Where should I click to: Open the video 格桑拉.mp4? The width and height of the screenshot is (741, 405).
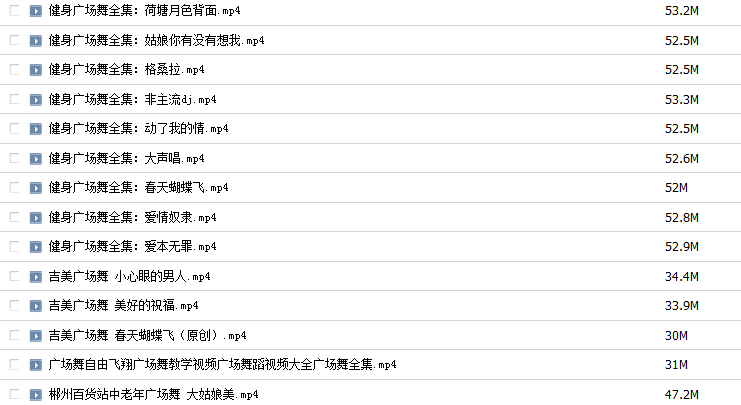(x=126, y=70)
